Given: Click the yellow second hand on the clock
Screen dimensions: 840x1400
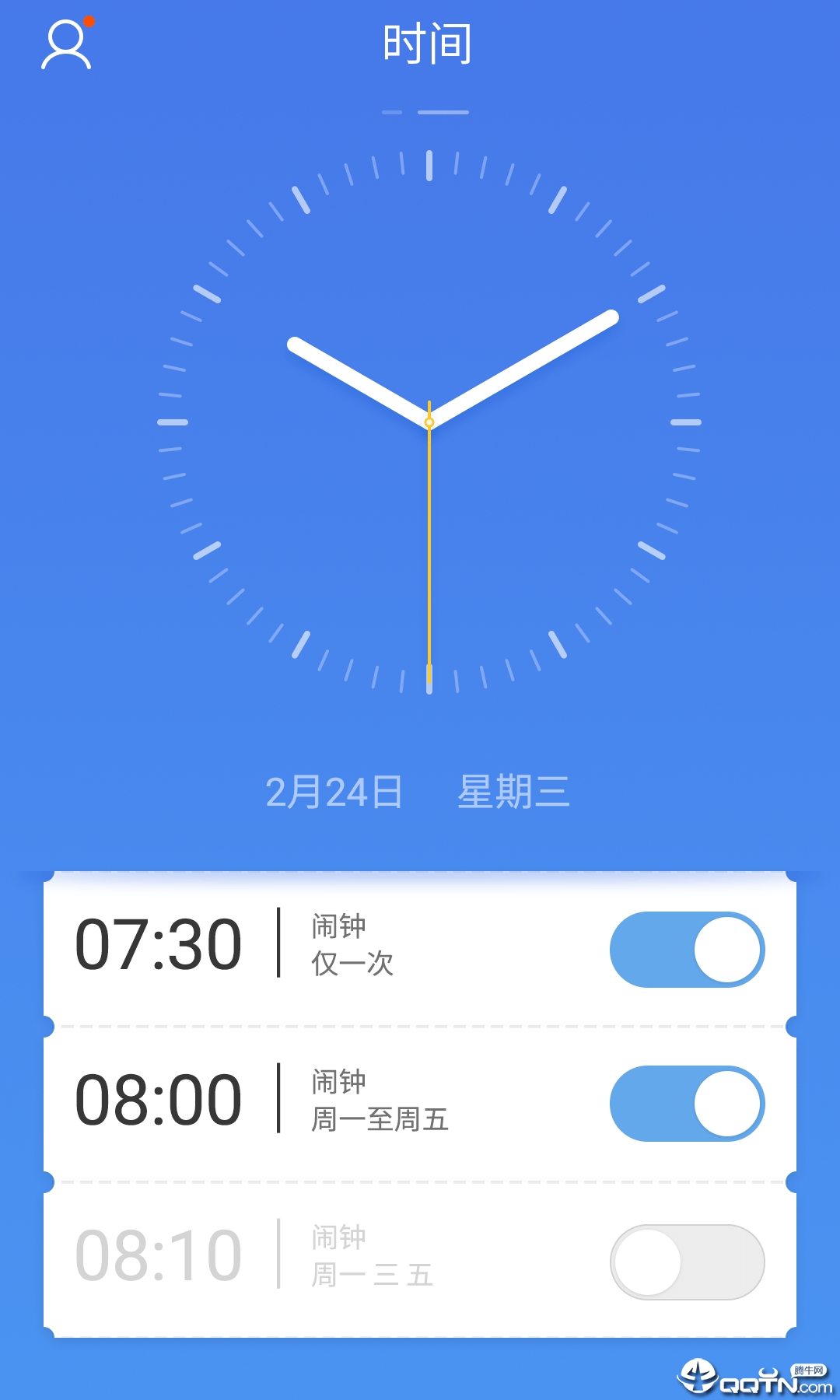Looking at the screenshot, I should [429, 560].
